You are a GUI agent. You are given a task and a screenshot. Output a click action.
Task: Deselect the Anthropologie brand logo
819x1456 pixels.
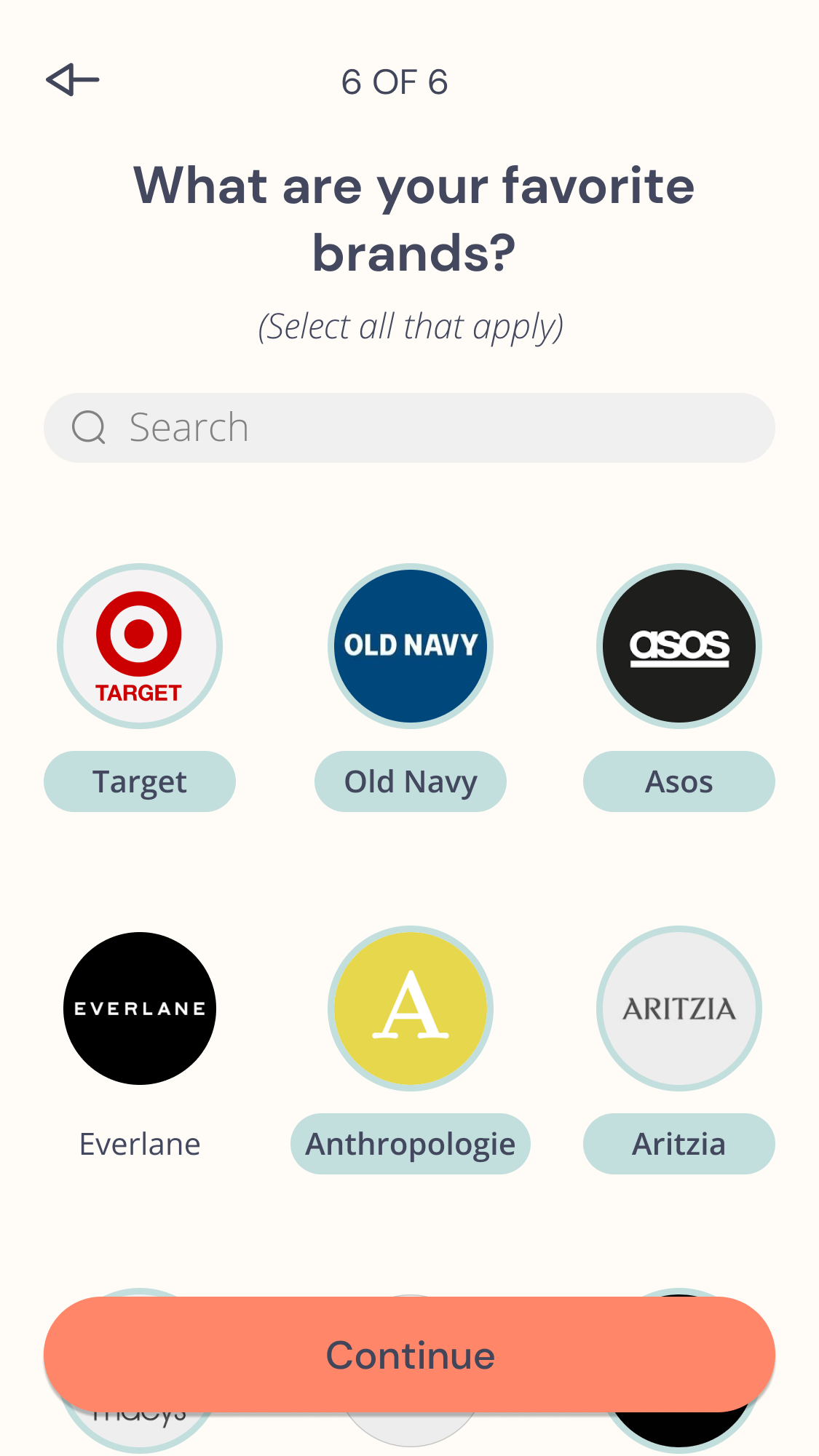[411, 1009]
